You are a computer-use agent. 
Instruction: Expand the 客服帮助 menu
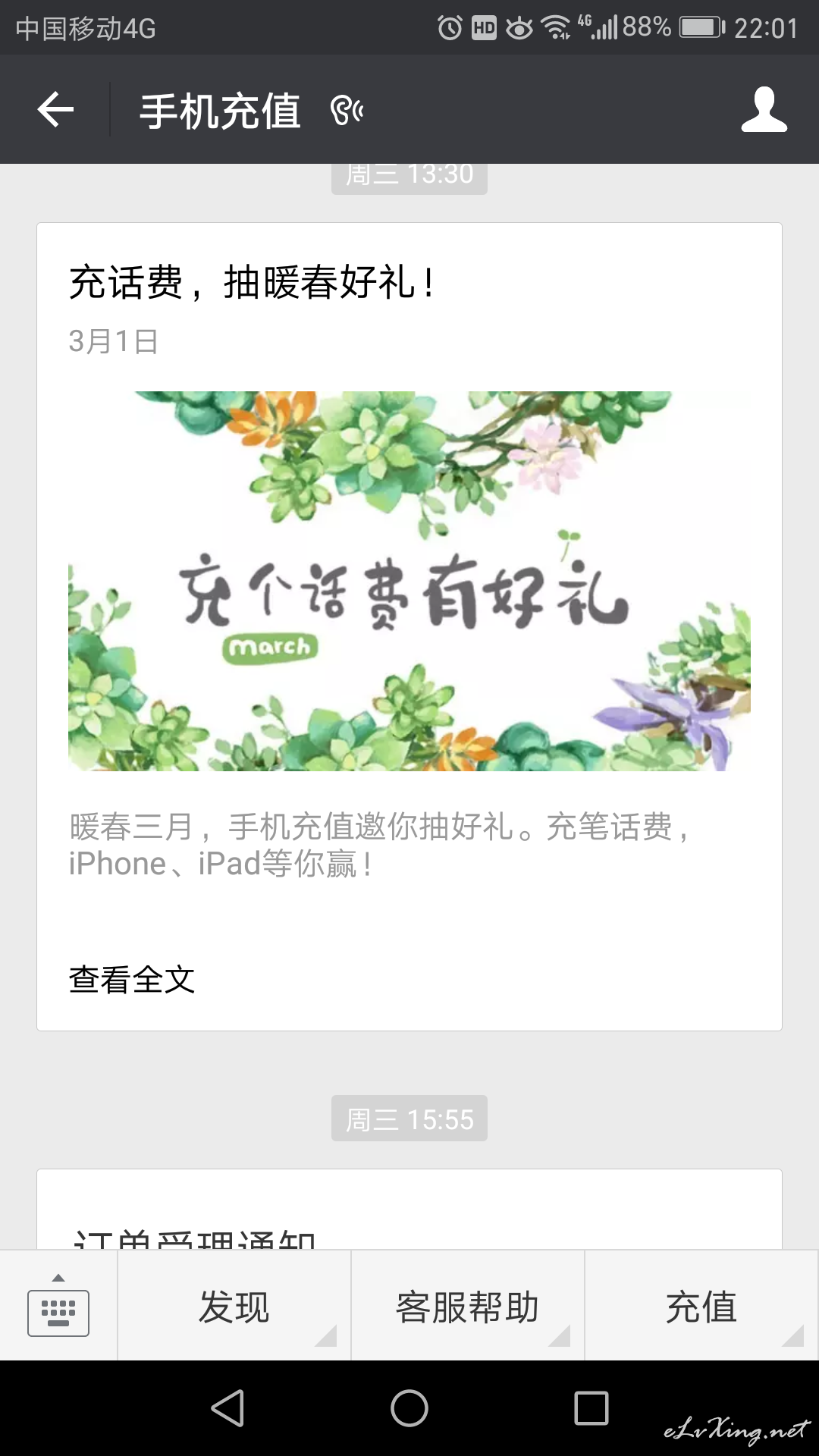(468, 1305)
